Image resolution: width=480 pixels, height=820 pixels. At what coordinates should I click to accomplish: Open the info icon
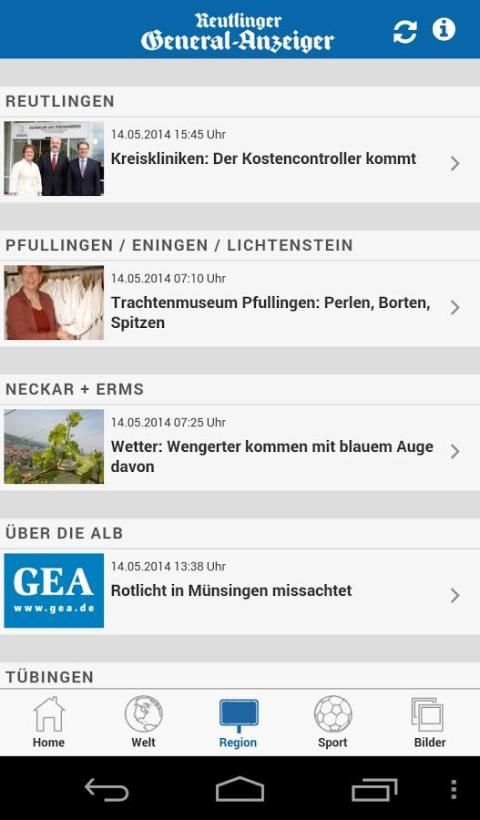[x=444, y=30]
